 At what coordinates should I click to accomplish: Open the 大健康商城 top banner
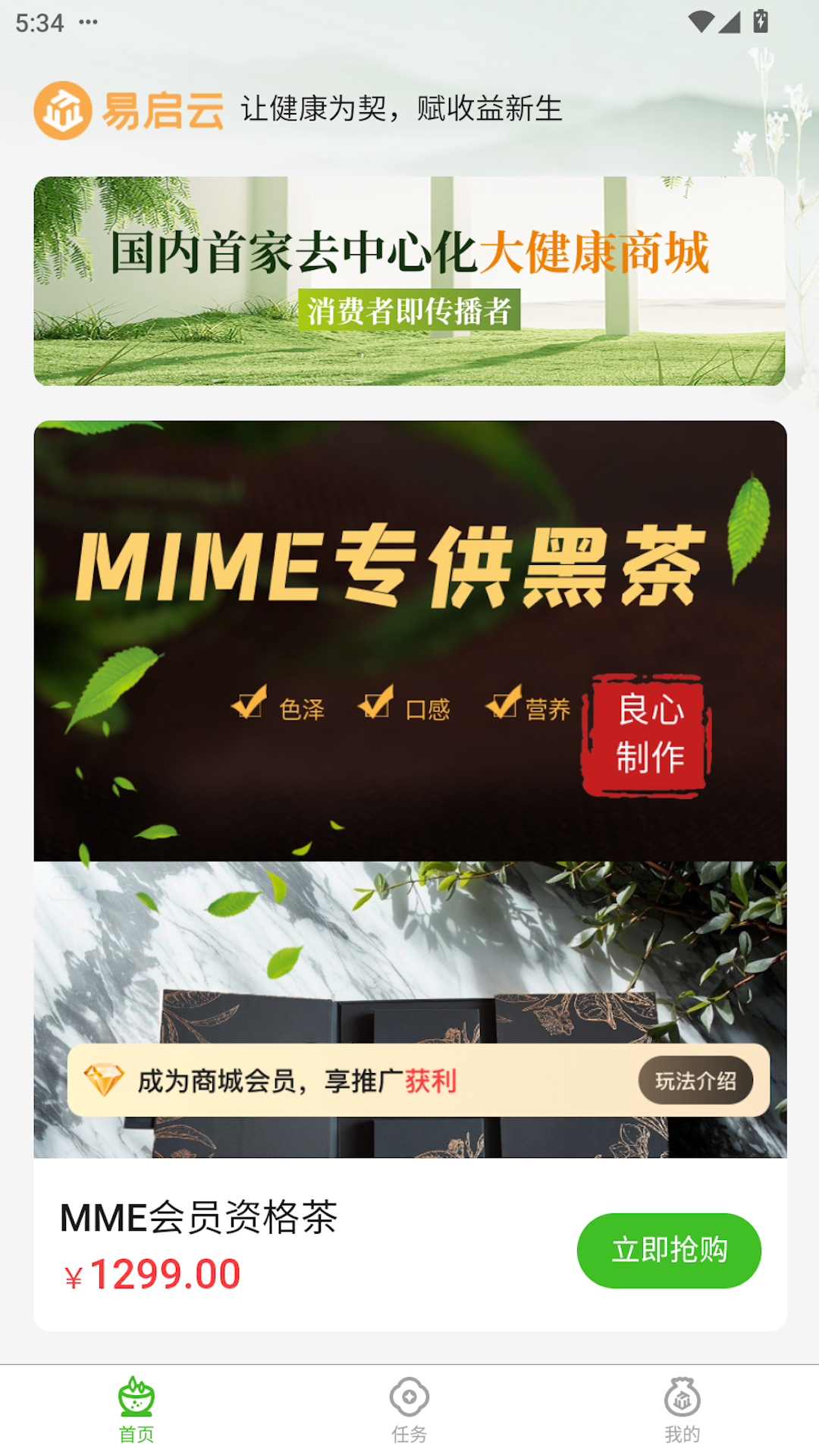coord(409,281)
